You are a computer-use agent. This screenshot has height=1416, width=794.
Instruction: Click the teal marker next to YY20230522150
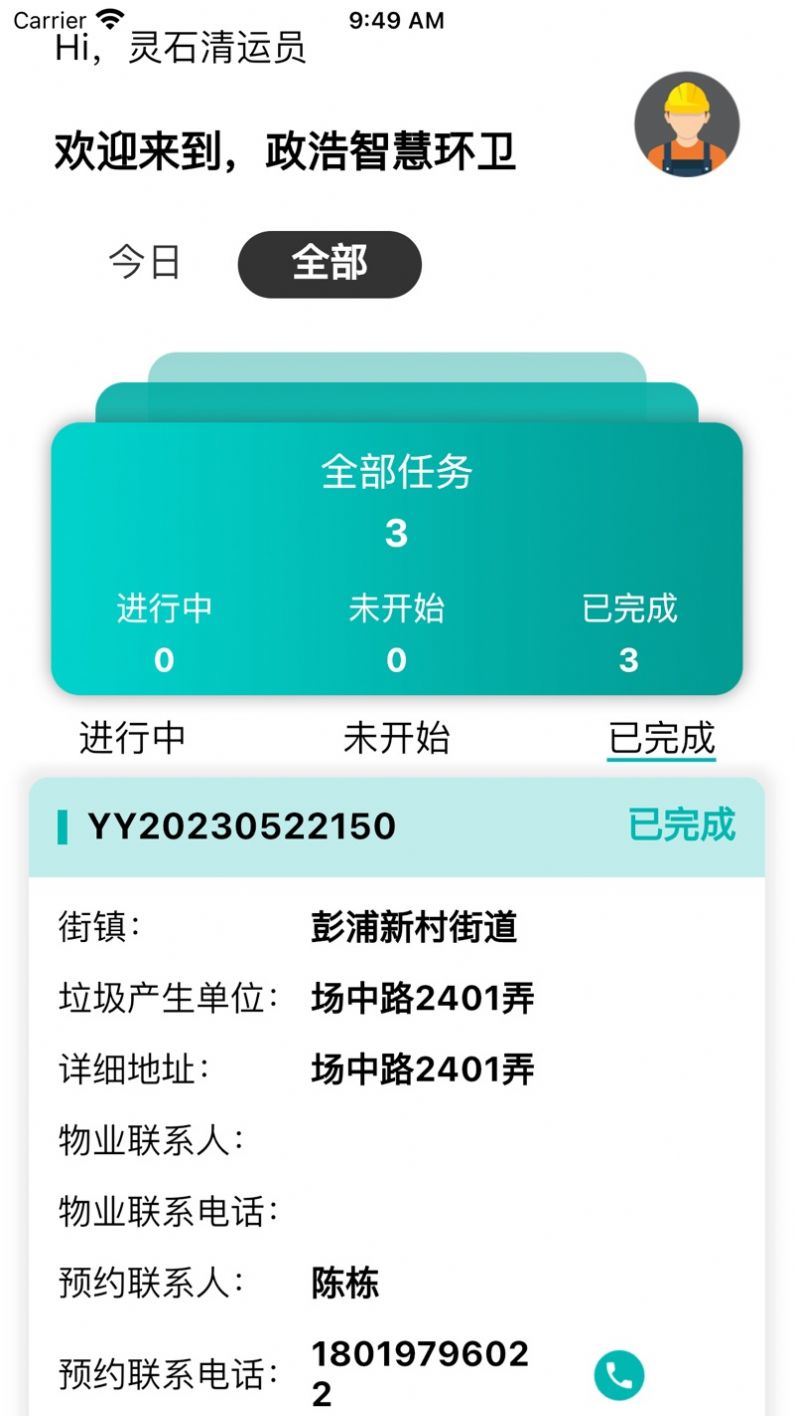60,825
